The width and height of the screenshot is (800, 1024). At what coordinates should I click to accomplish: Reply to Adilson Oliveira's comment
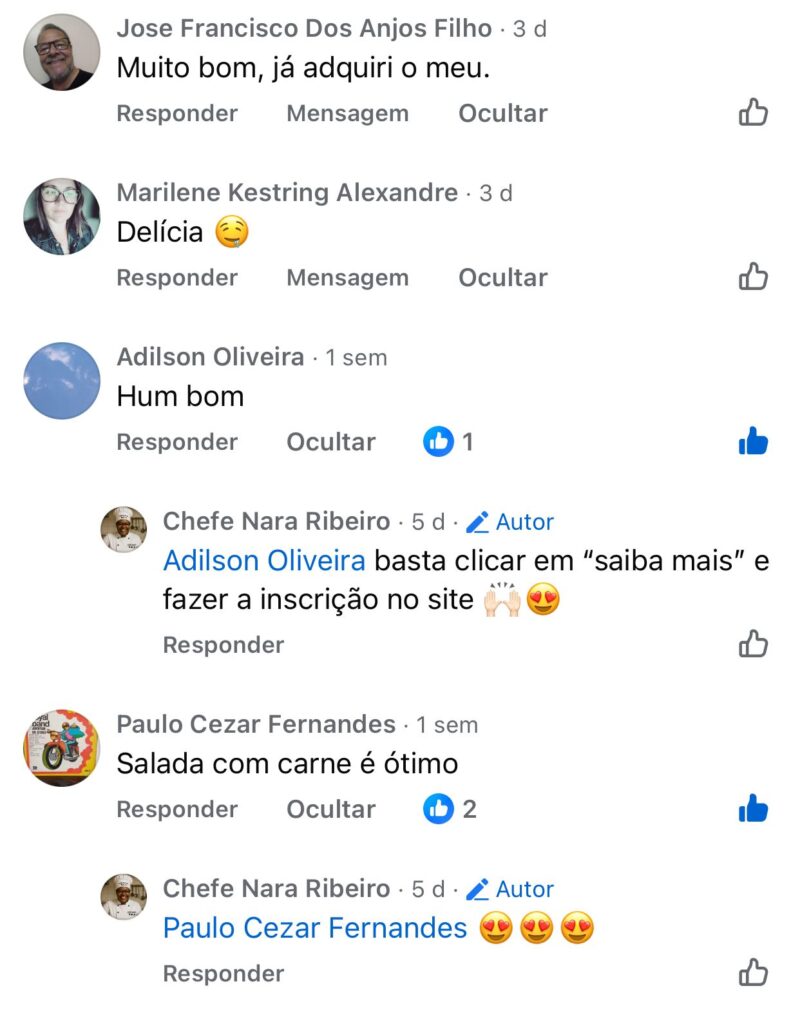point(177,442)
